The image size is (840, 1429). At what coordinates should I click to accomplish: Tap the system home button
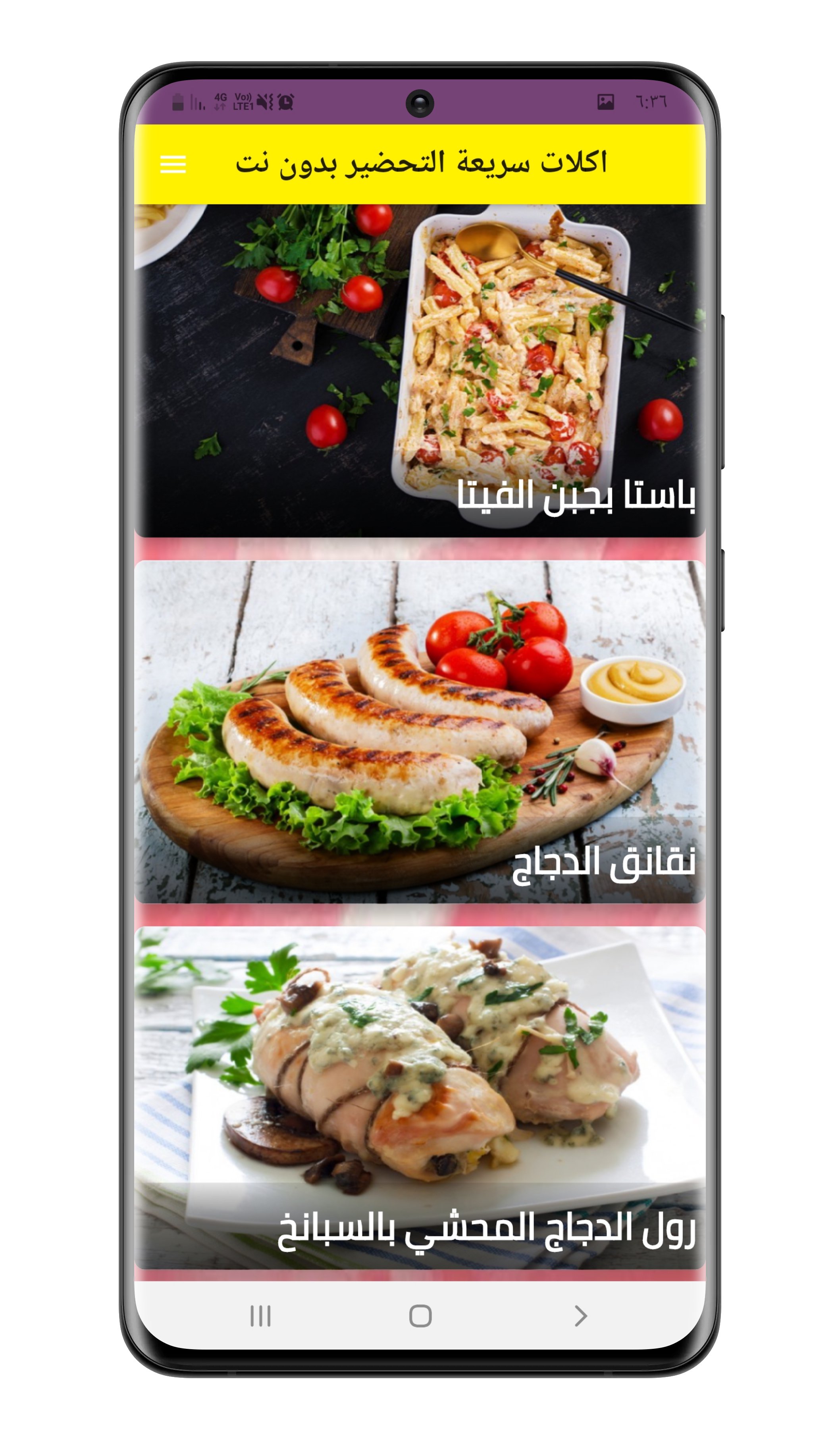point(420,1315)
